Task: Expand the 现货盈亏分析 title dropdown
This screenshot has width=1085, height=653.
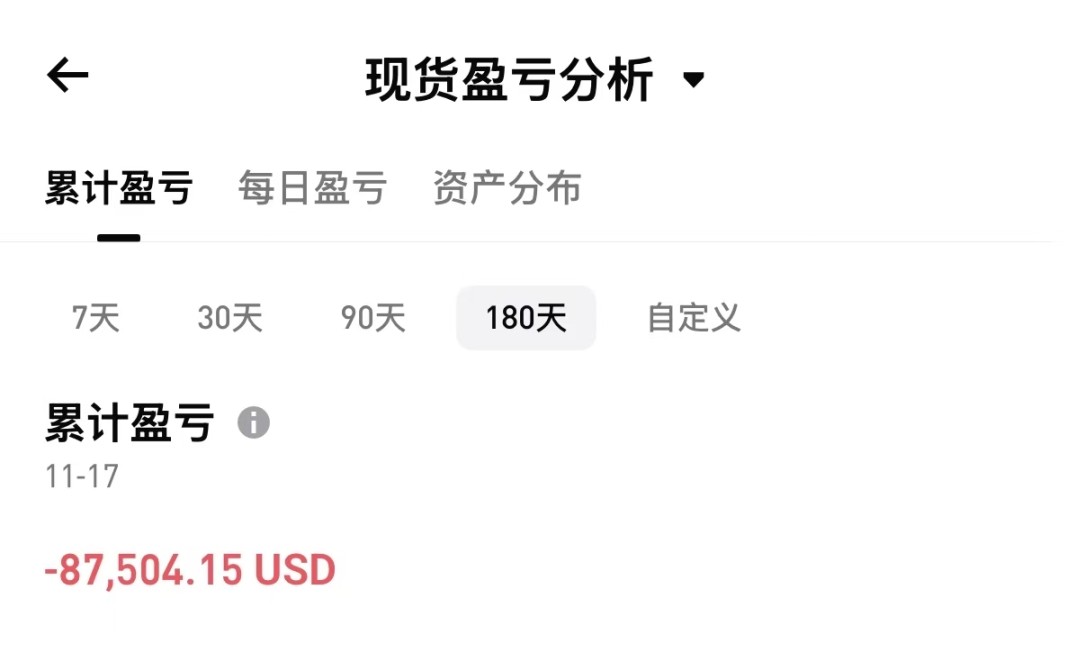Action: point(694,80)
